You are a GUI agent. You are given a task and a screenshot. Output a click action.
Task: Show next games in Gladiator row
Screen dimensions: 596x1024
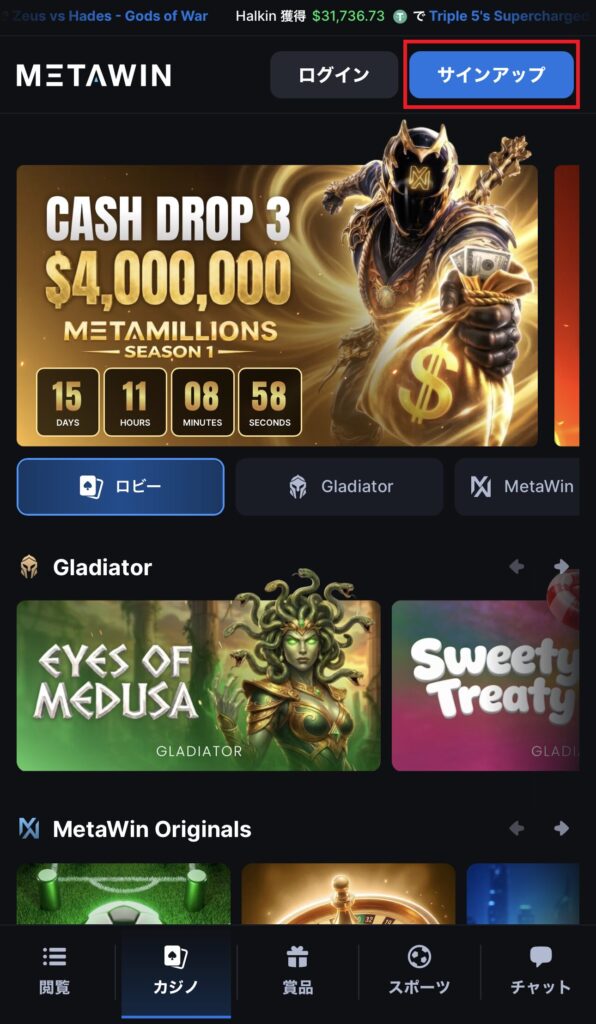(x=561, y=566)
